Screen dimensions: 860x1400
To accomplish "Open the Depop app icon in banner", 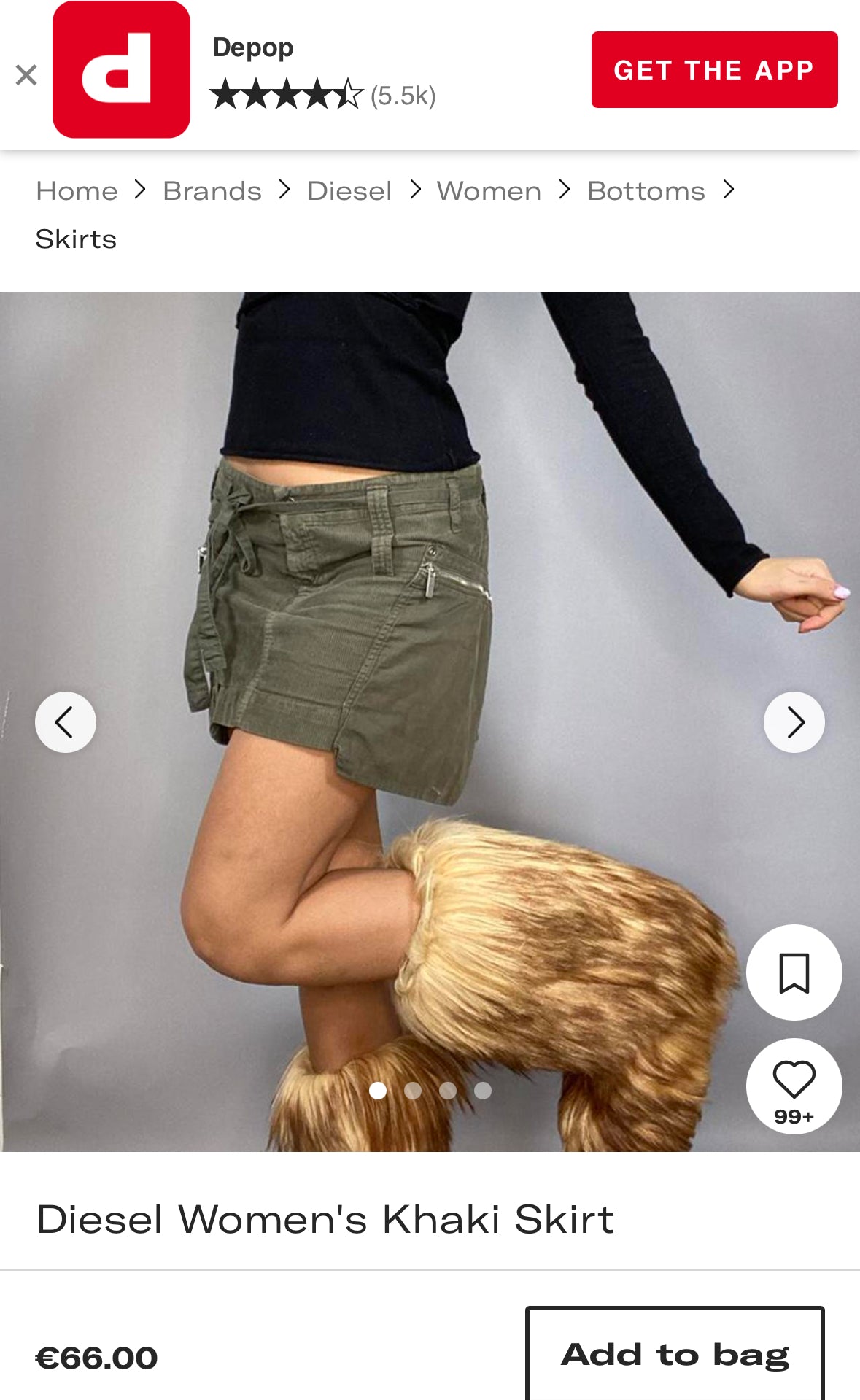I will (121, 70).
